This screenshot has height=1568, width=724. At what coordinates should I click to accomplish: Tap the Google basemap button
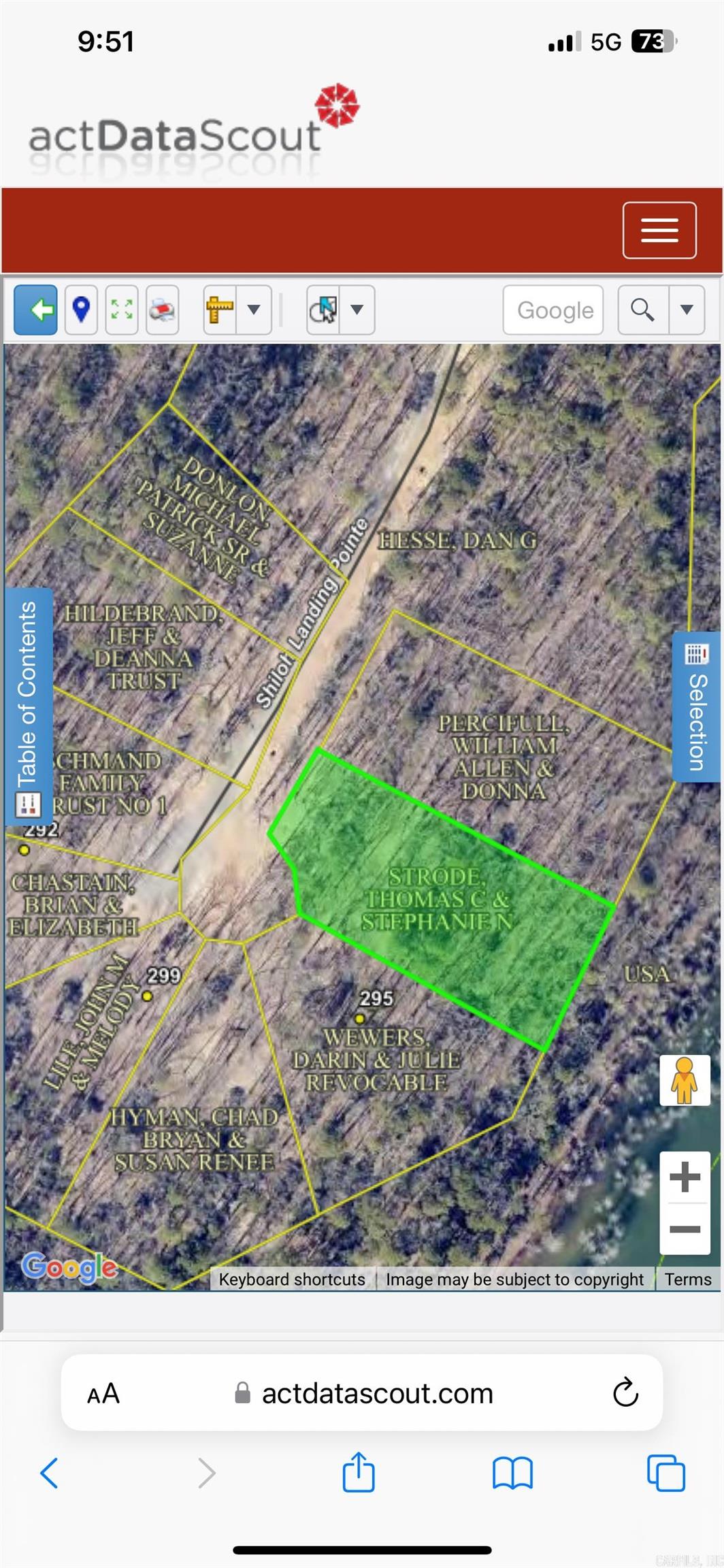click(x=553, y=310)
